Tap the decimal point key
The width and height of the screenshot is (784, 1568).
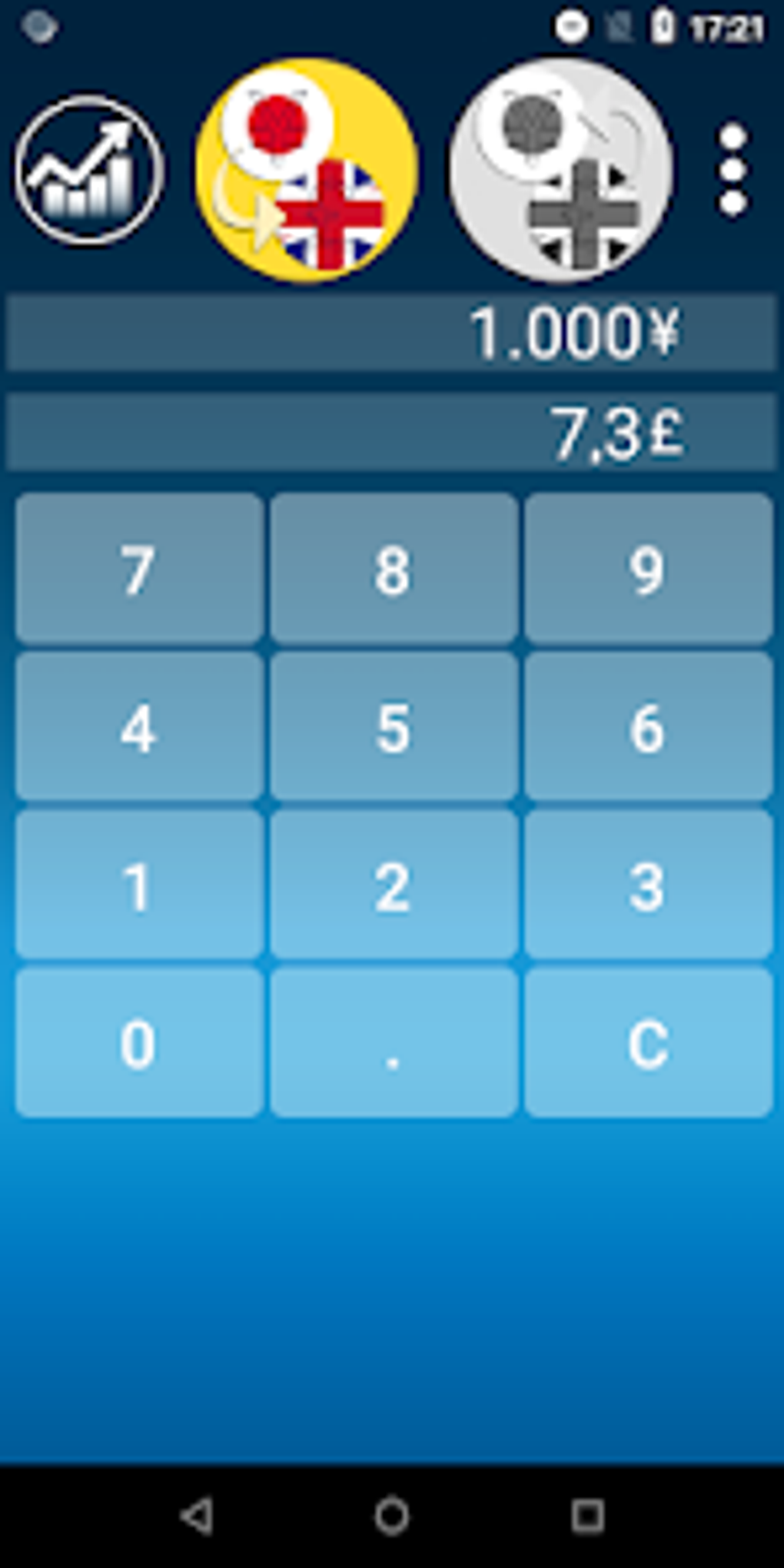point(394,1045)
